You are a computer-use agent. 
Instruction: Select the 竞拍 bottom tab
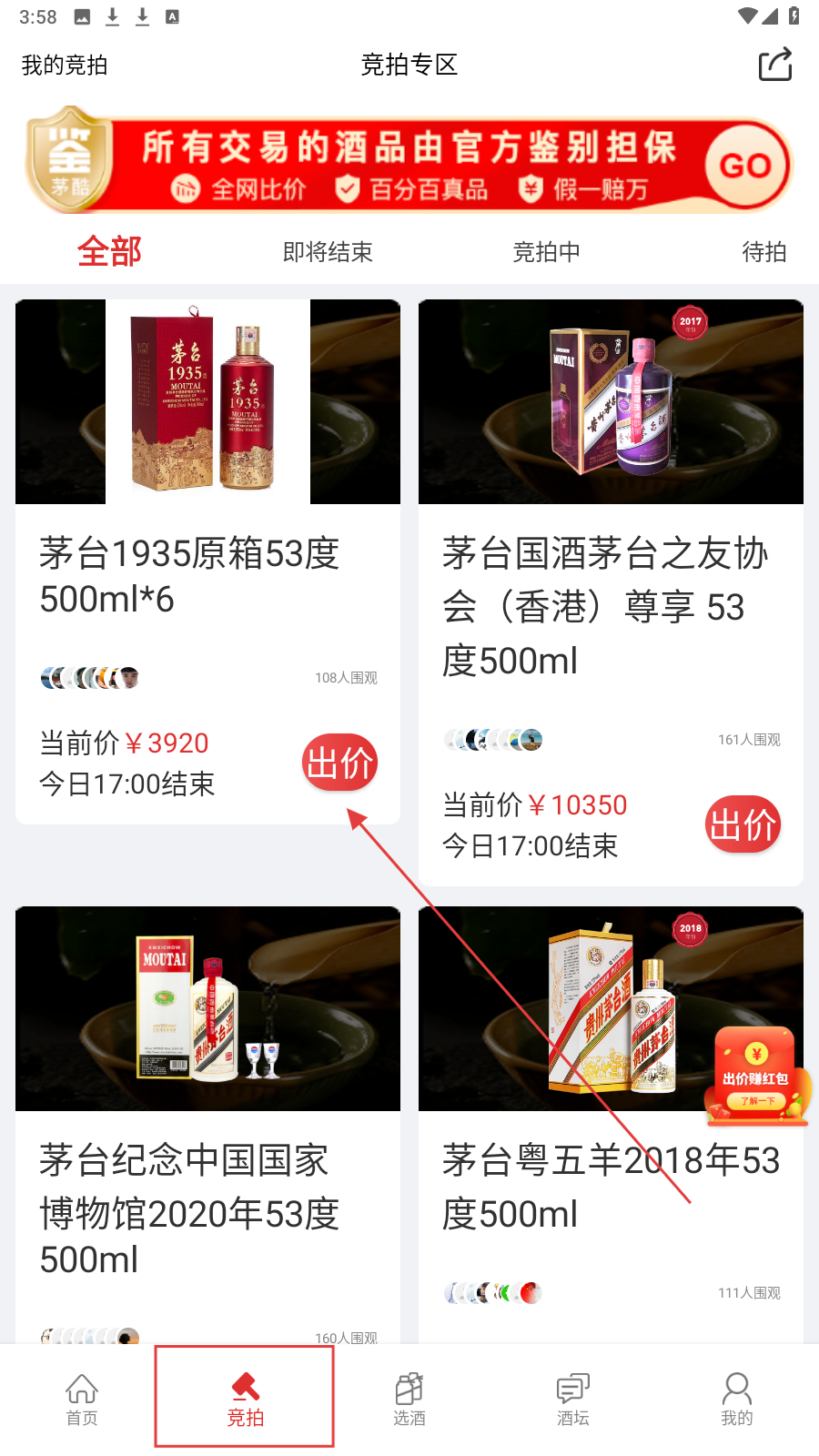pyautogui.click(x=245, y=1399)
